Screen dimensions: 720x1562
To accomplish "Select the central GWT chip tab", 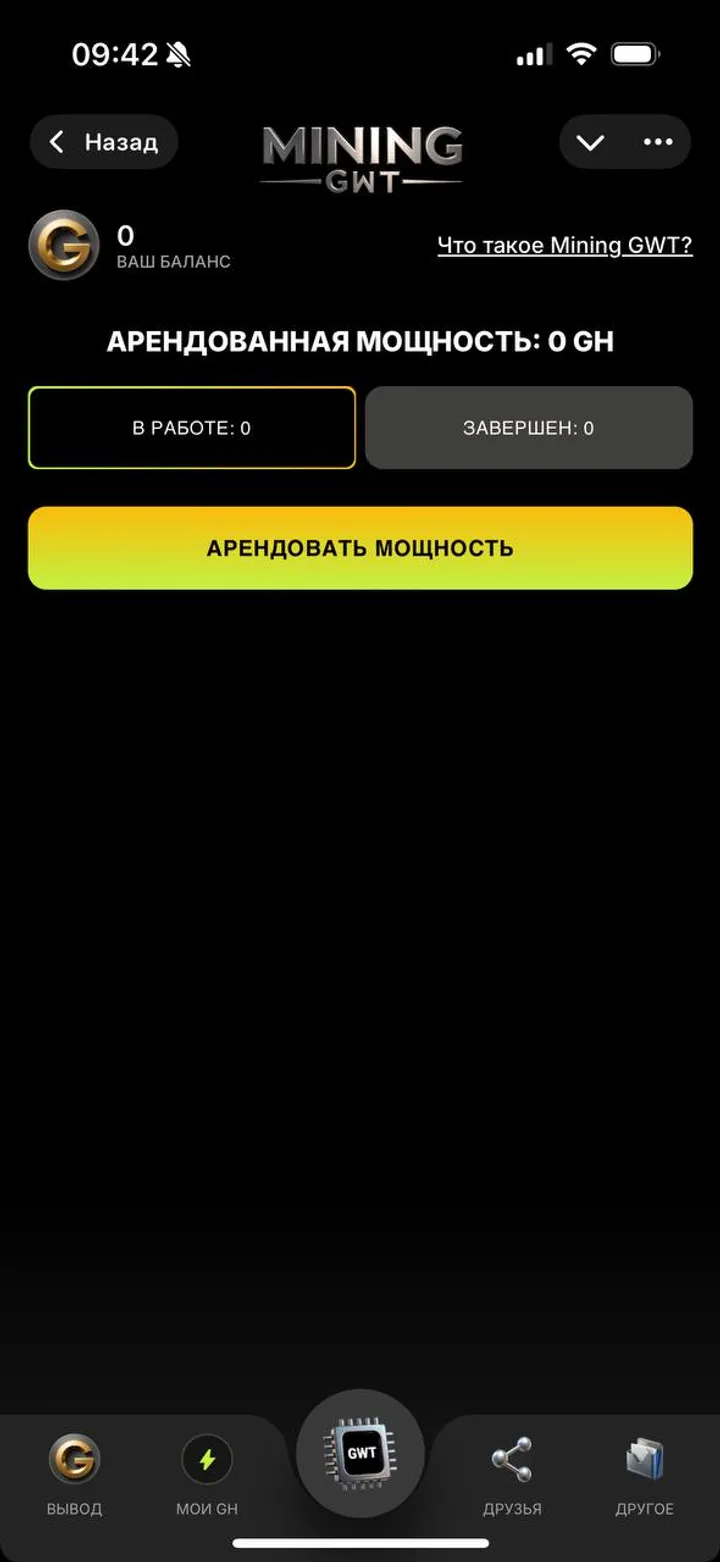I will 360,1453.
